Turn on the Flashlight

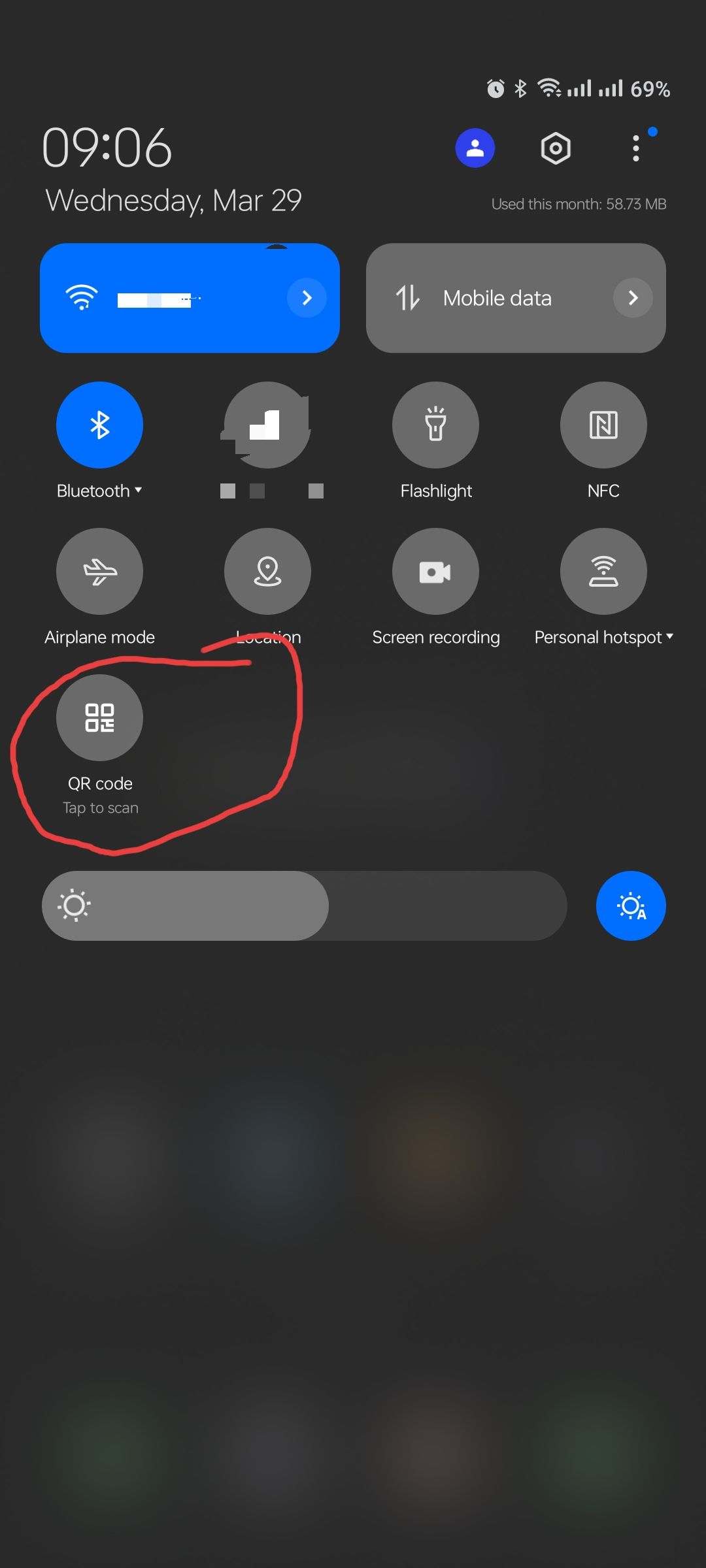point(435,425)
